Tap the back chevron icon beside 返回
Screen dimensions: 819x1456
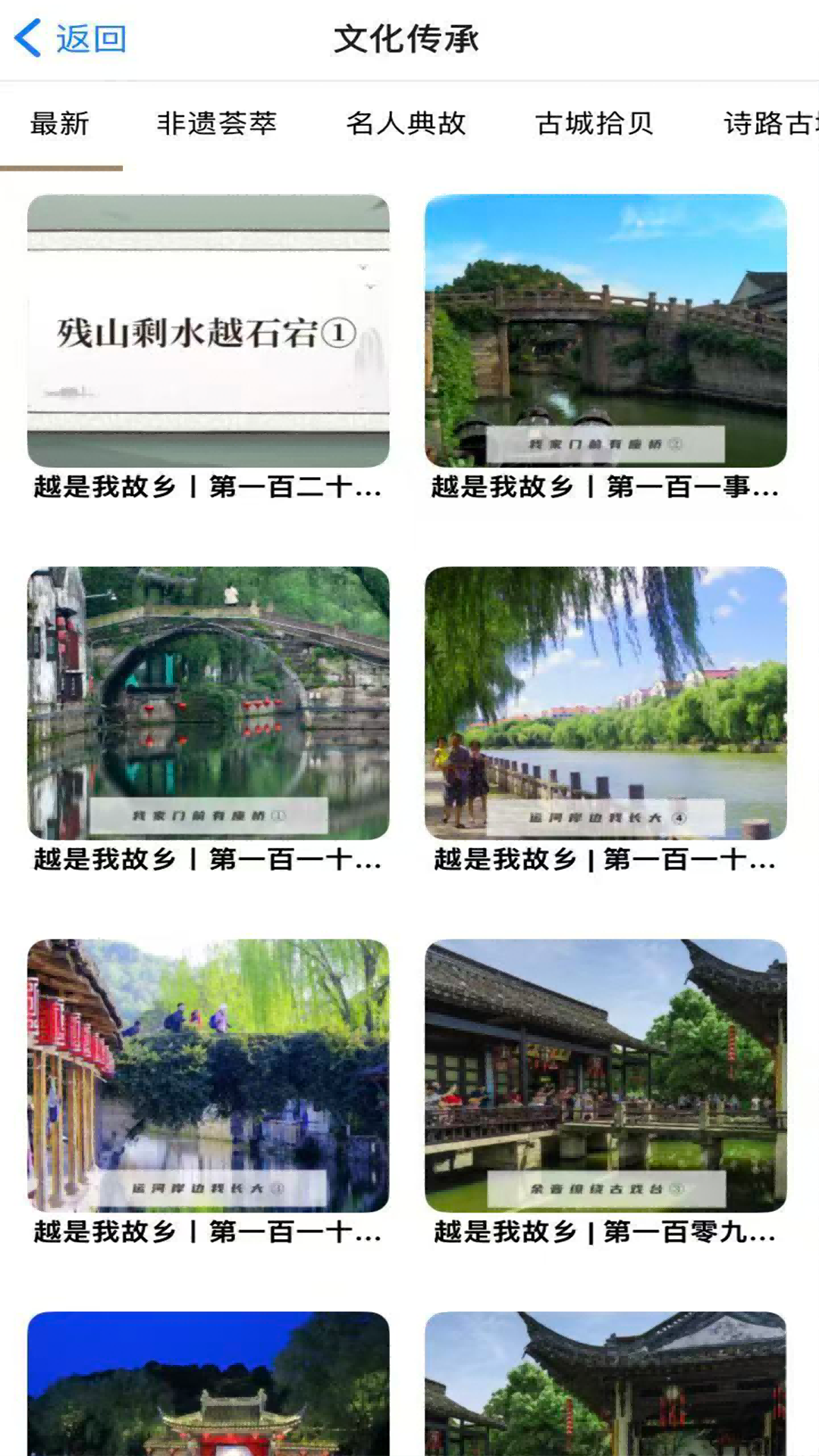[27, 39]
